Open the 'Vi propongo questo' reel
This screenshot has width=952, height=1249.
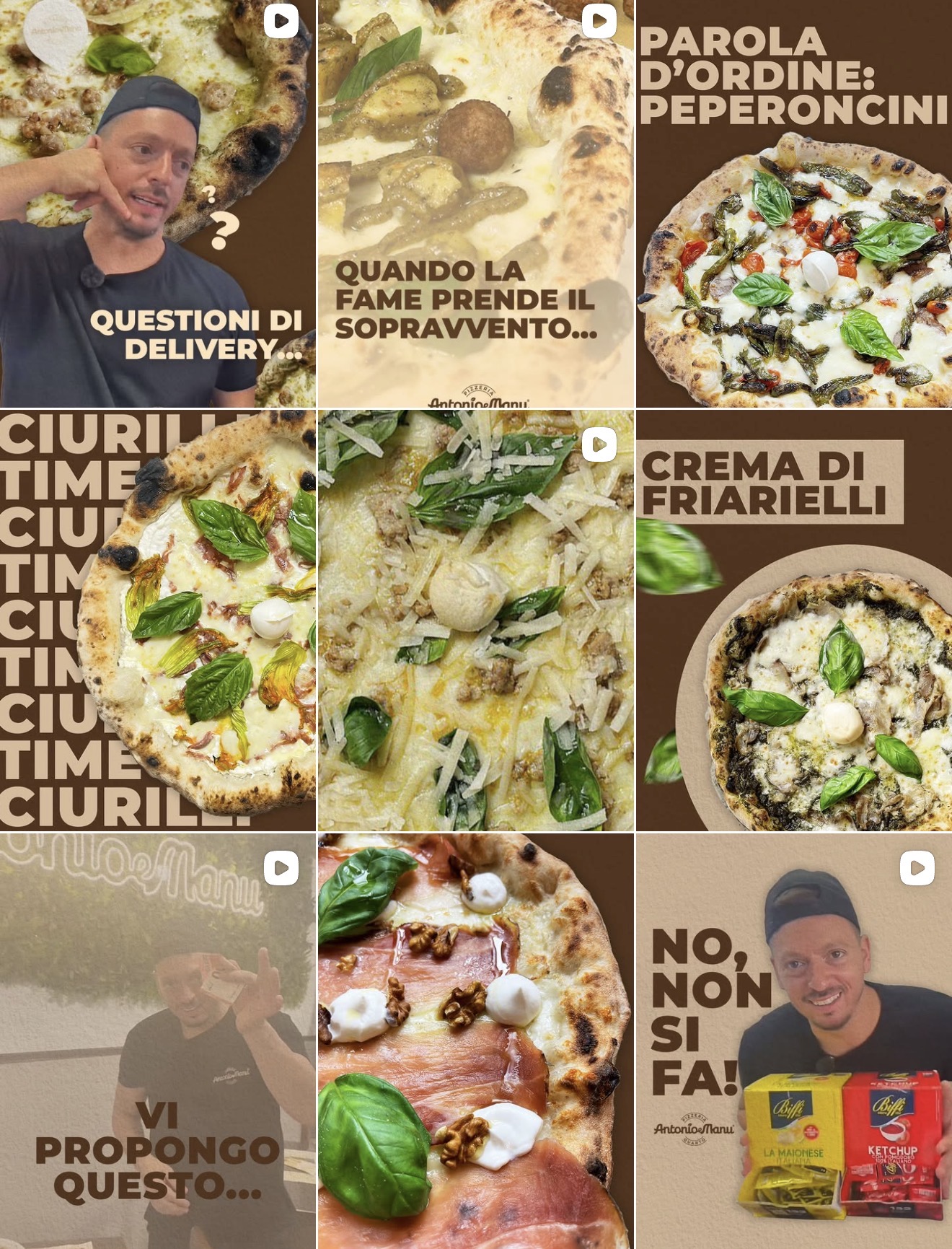(x=158, y=1040)
